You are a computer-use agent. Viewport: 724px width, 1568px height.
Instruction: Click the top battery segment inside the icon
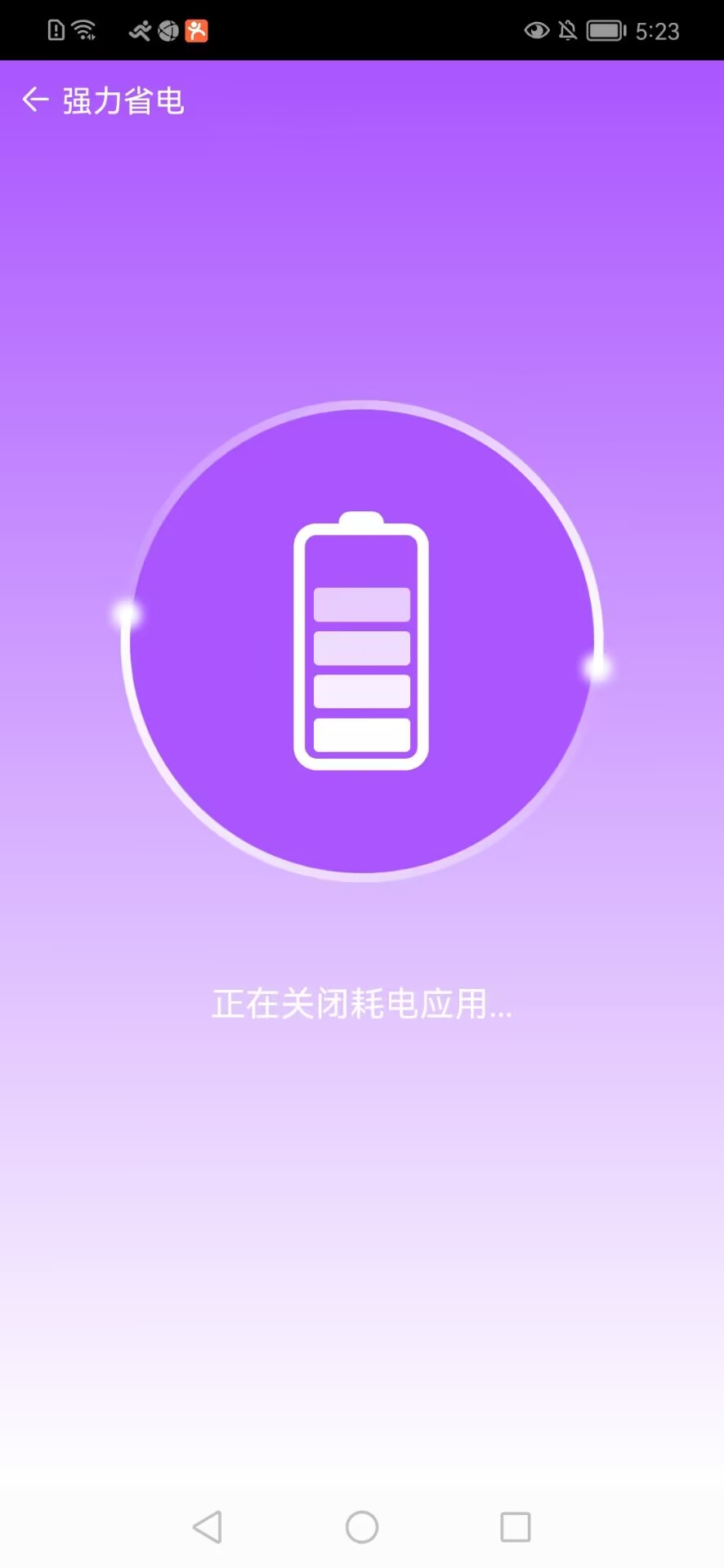click(362, 604)
